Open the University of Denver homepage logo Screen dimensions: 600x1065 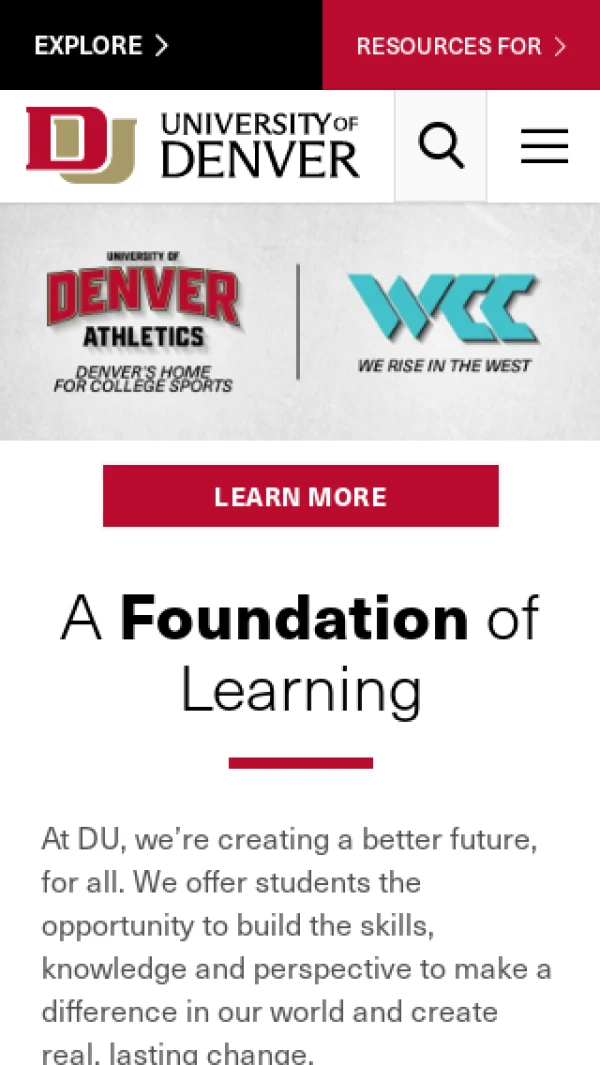tap(193, 146)
